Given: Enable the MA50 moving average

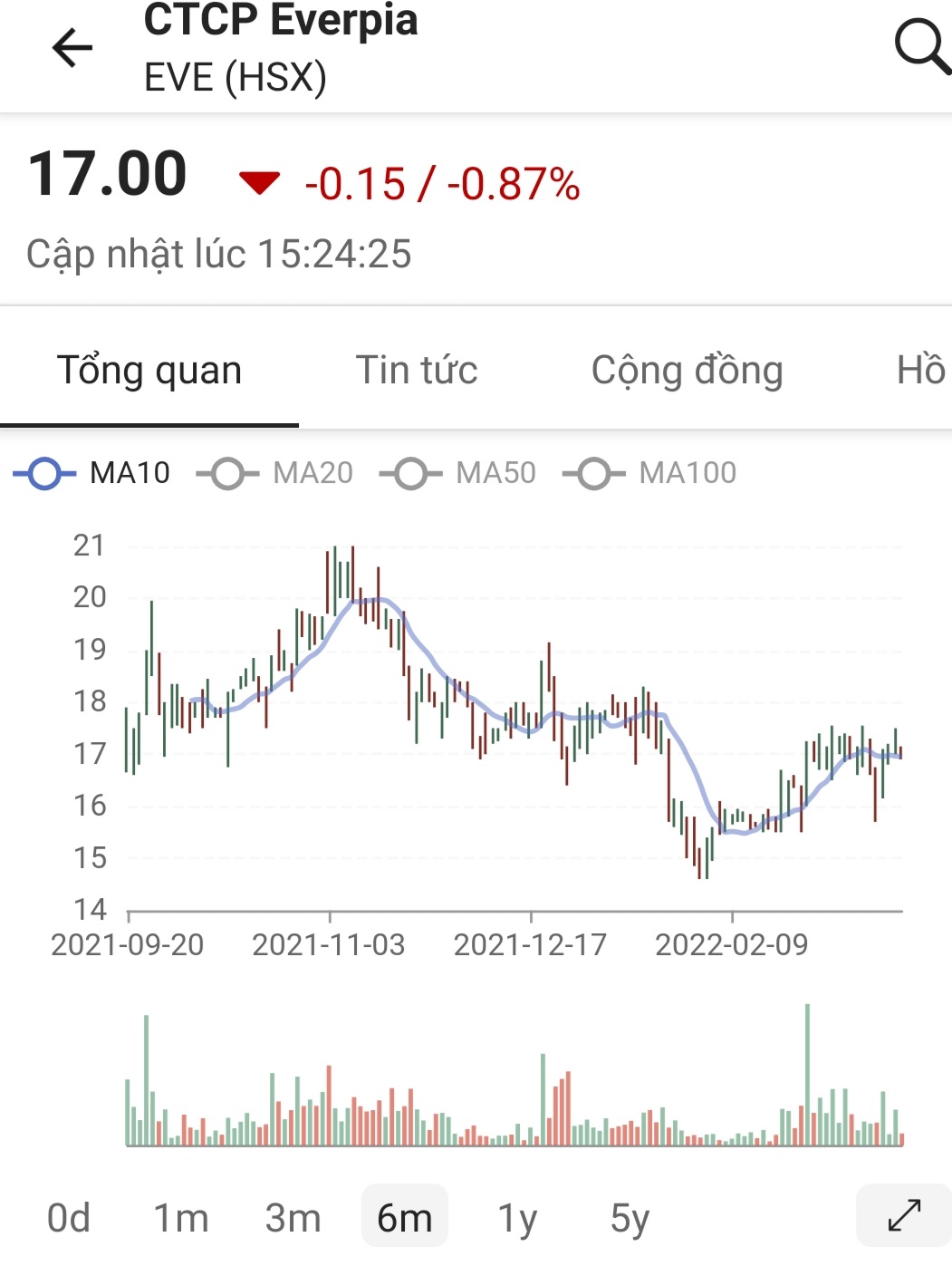Looking at the screenshot, I should (458, 473).
